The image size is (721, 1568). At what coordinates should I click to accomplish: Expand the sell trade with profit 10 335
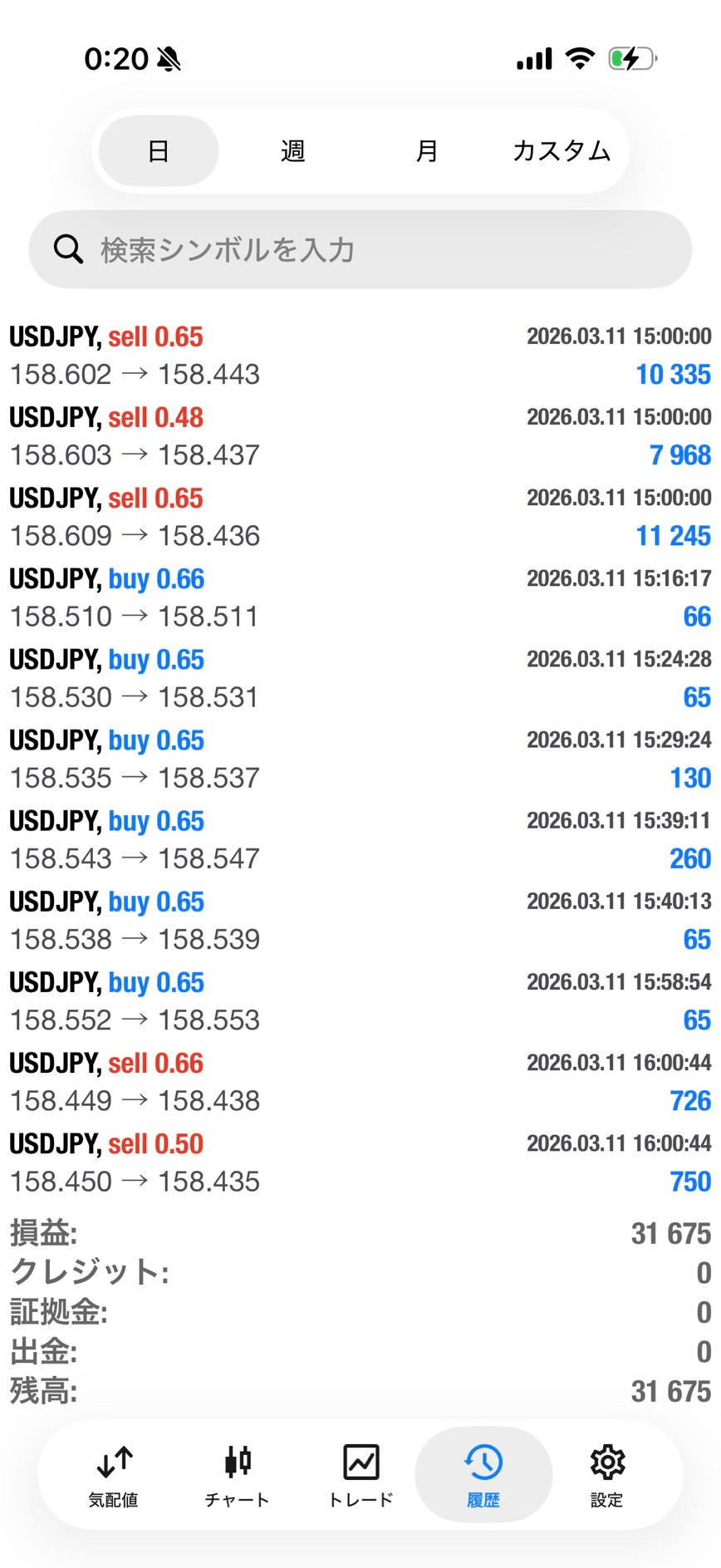tap(360, 356)
